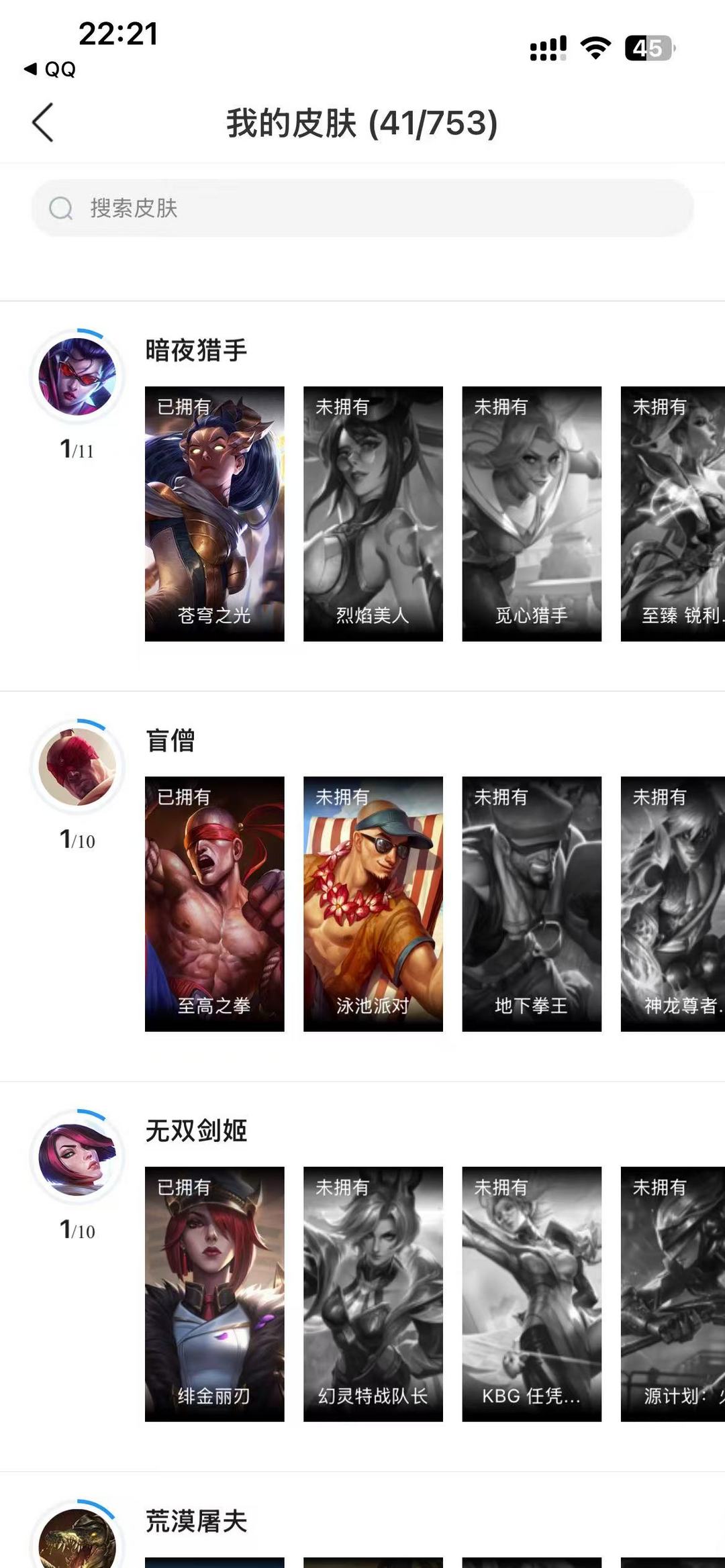Open the 绯金丽刃 skin card
This screenshot has width=725, height=1568.
click(215, 1294)
